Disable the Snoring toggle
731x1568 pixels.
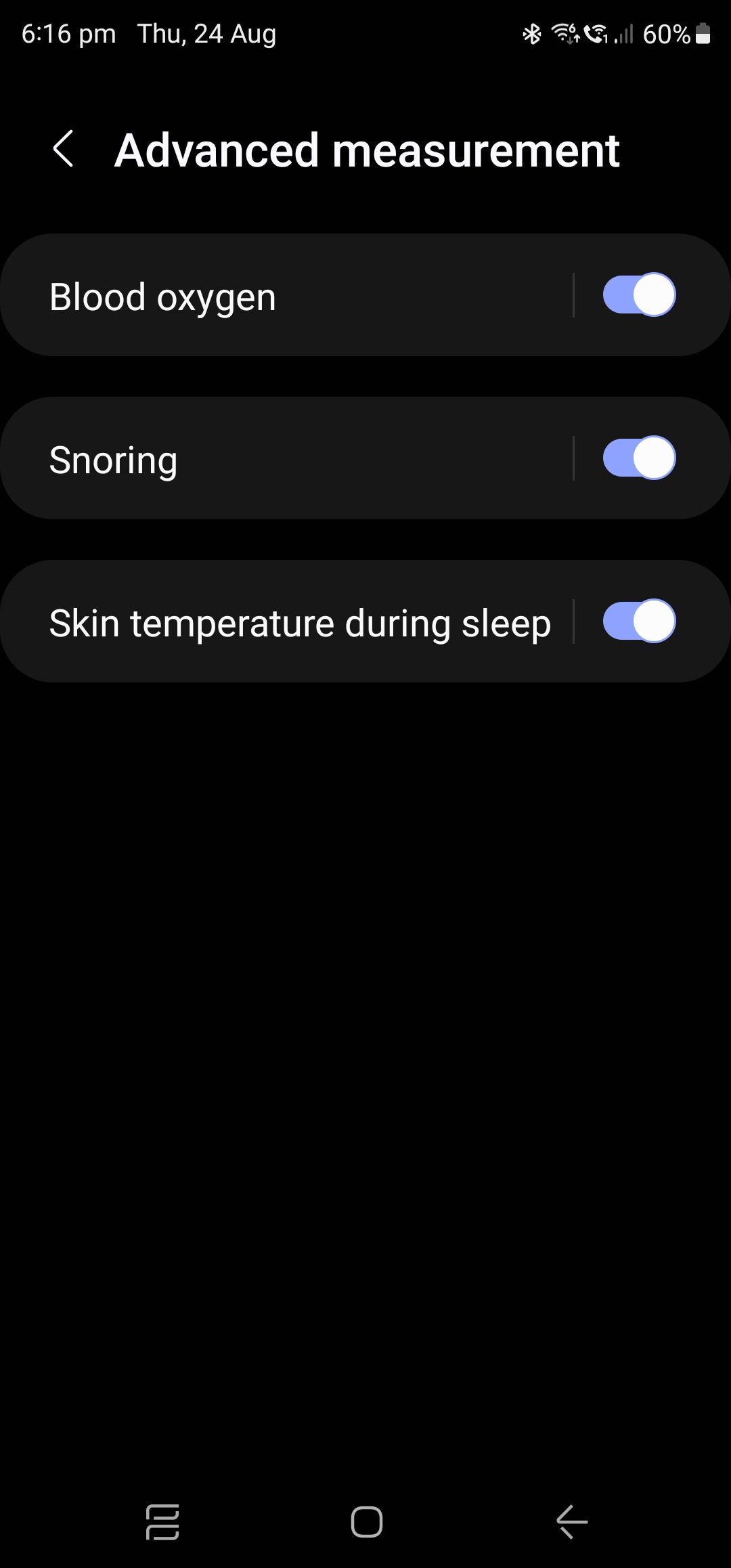tap(639, 458)
